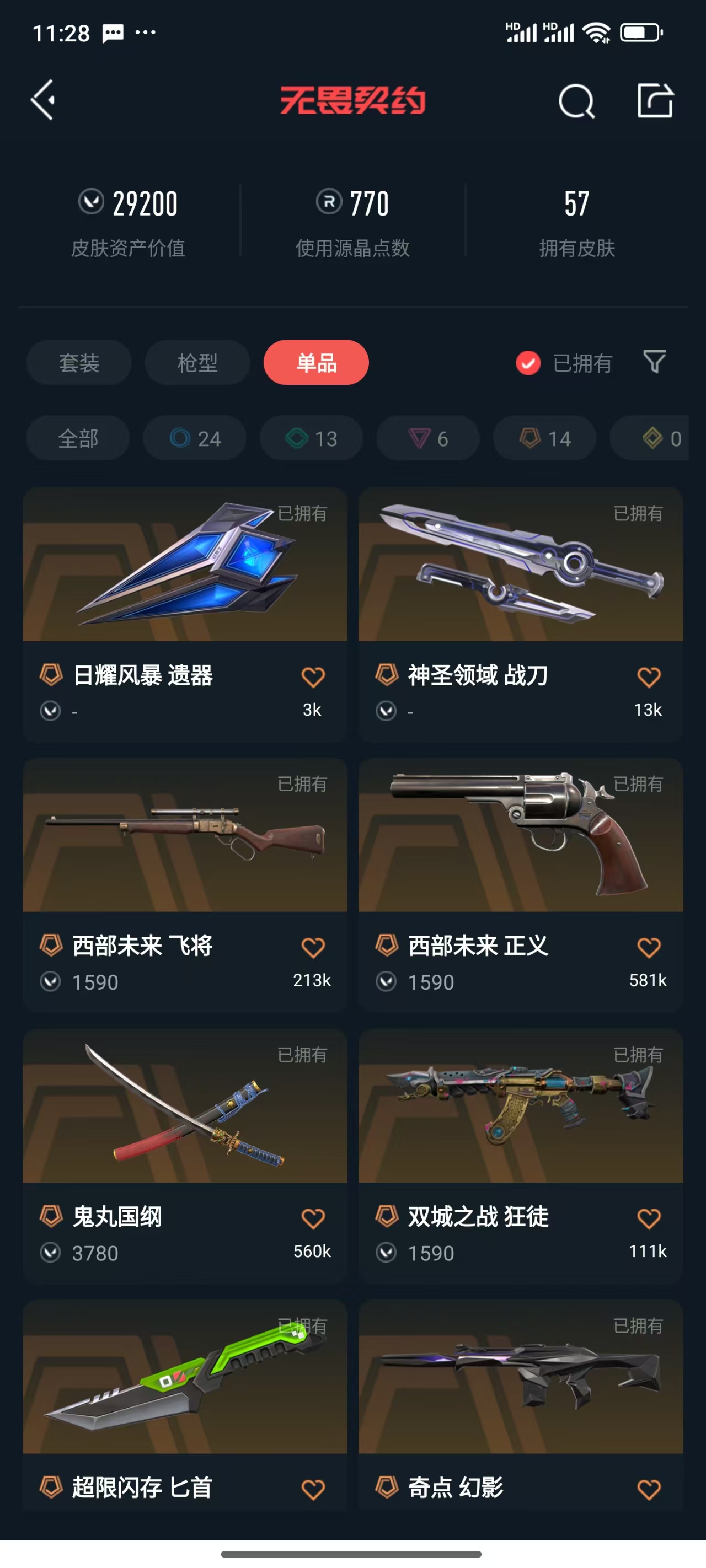Open the search icon

coord(576,101)
